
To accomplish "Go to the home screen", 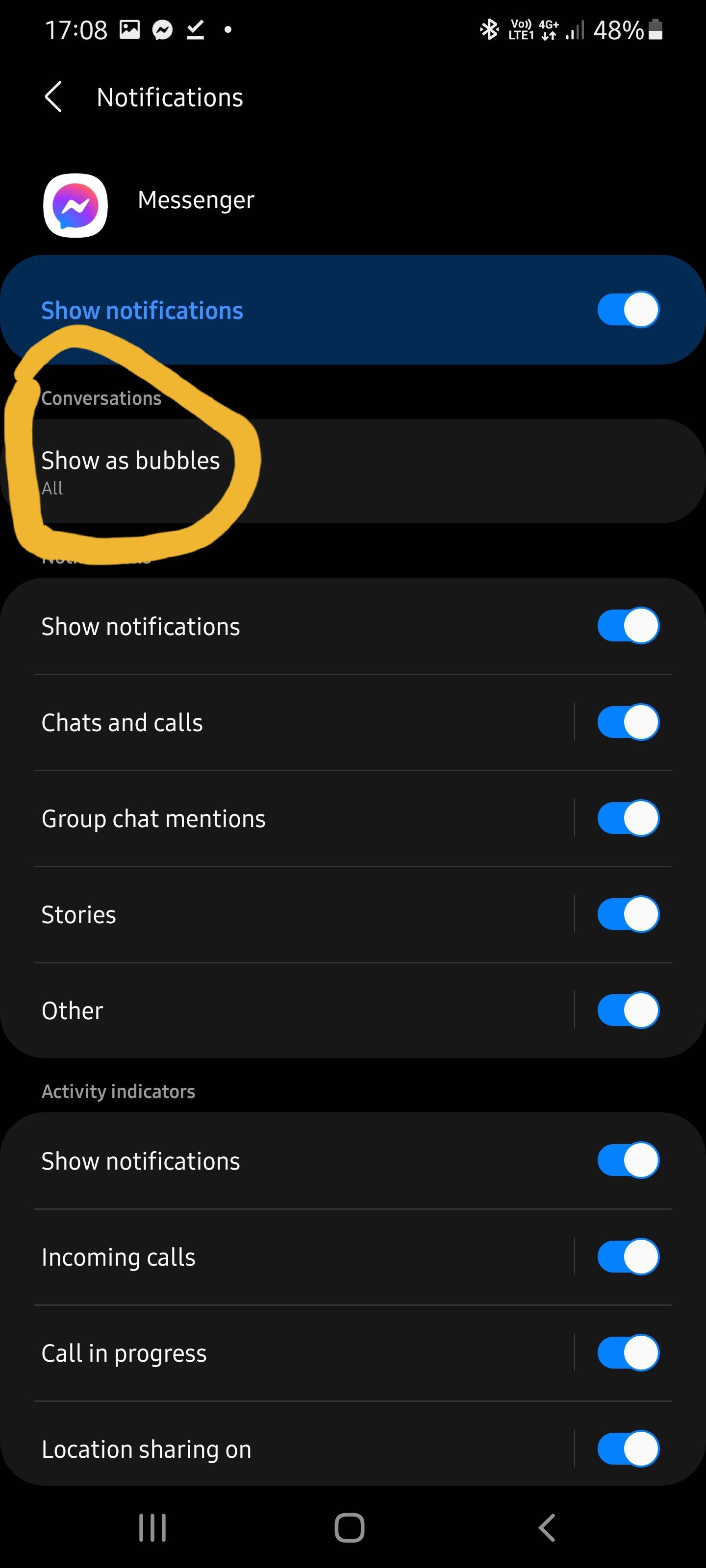I will coord(350,1528).
